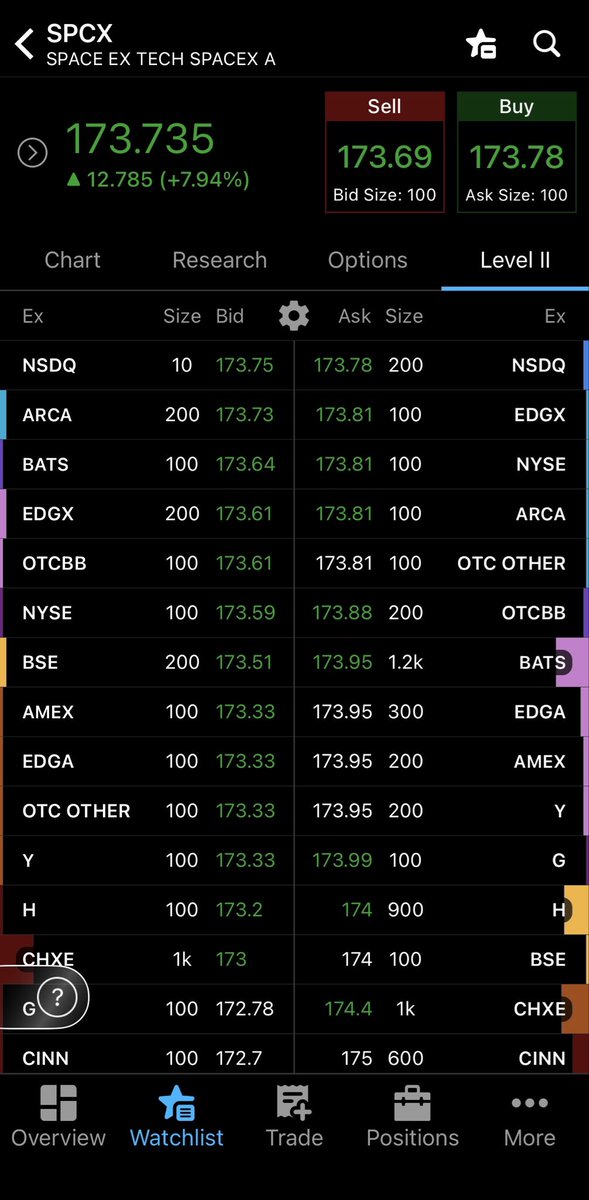
Task: Expand quote details with the circled arrow
Action: [33, 153]
